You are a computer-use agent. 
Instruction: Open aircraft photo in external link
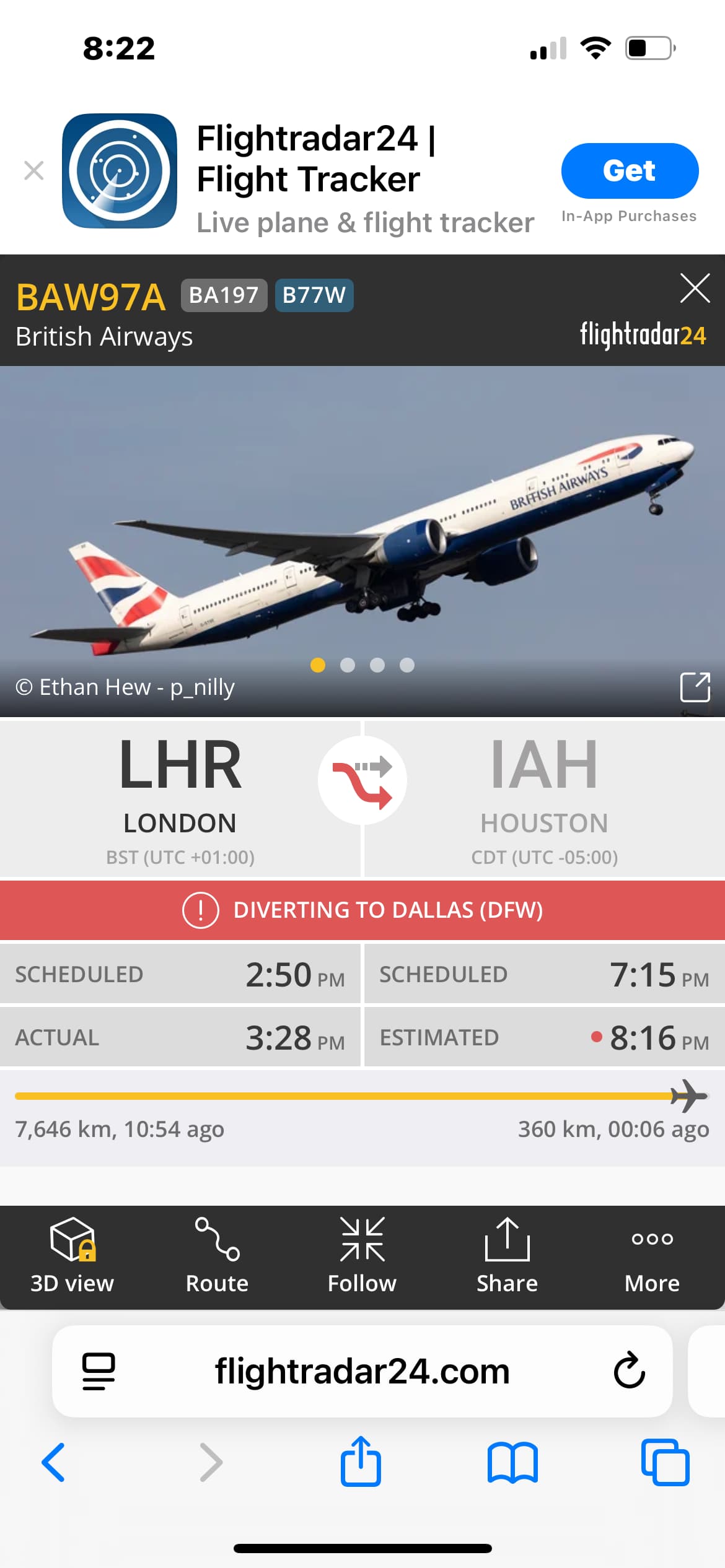695,687
